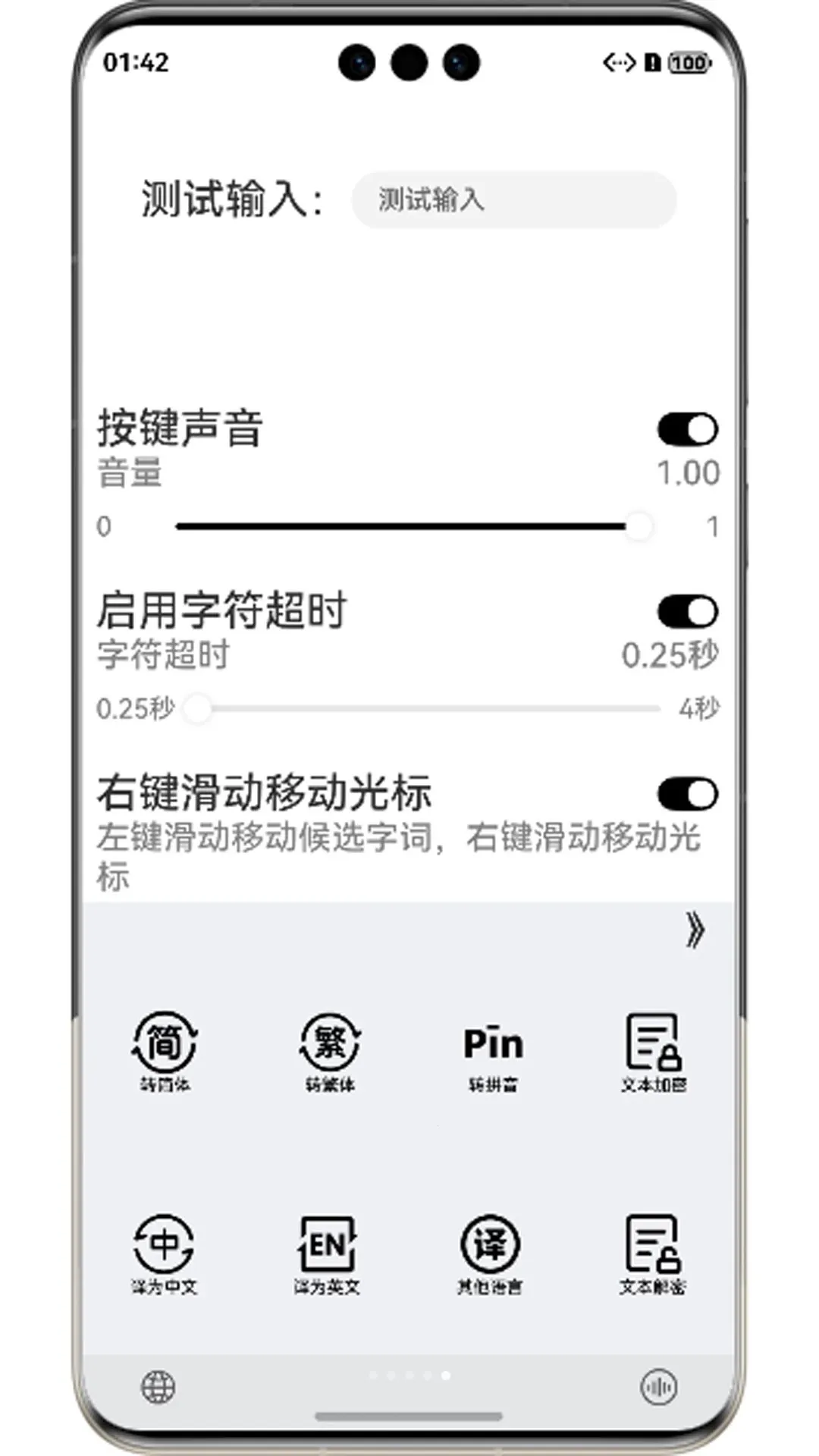Tap the globe language switch icon
Screen dimensions: 819x1456
[x=158, y=1387]
